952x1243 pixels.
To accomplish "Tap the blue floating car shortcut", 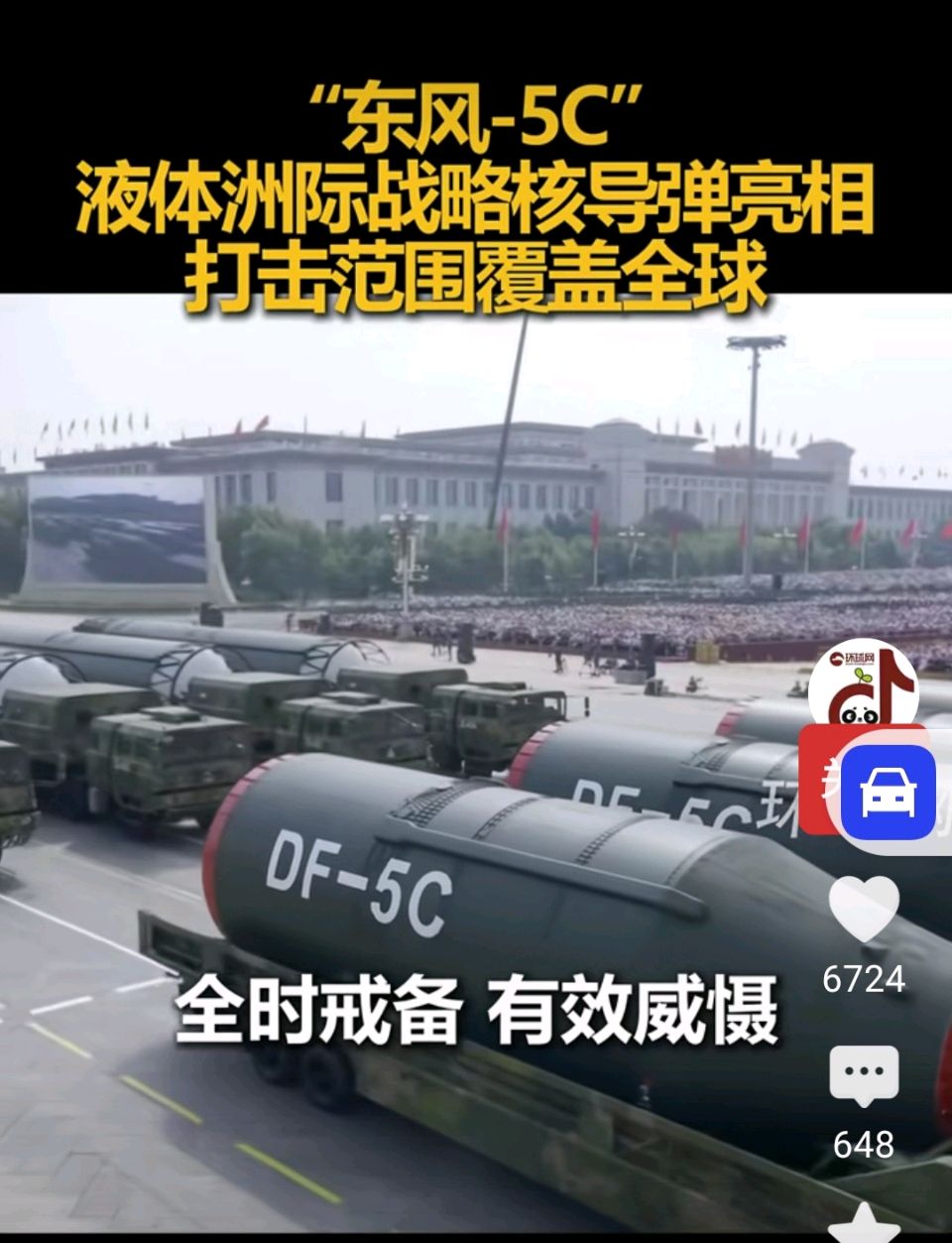I will coord(889,792).
